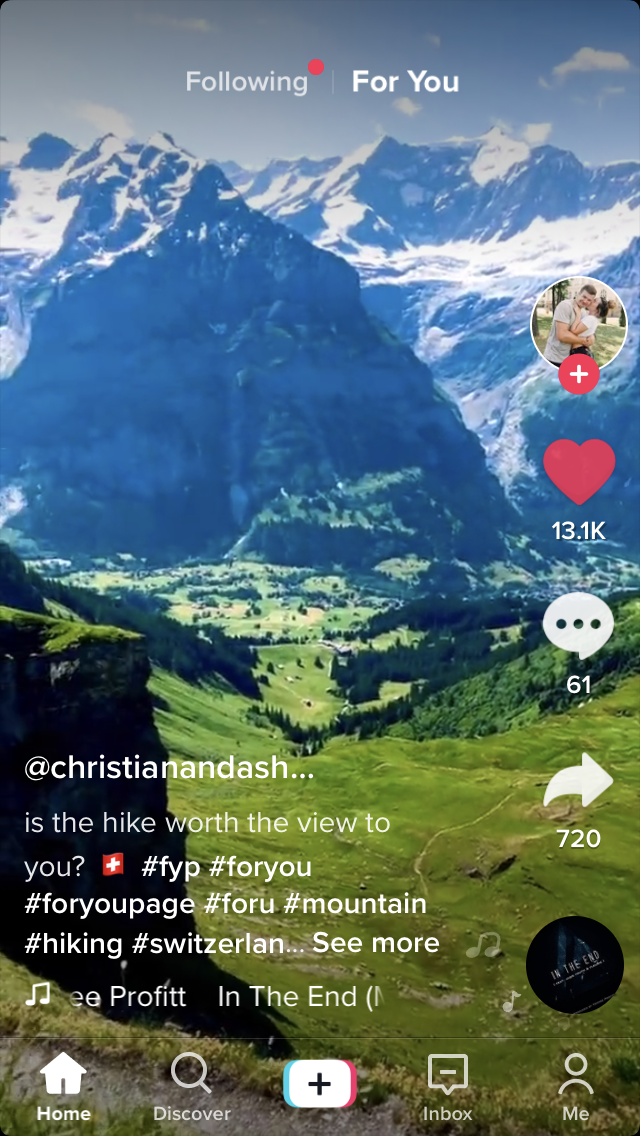This screenshot has height=1136, width=640.
Task: Open the #hiking hashtag
Action: pos(73,943)
